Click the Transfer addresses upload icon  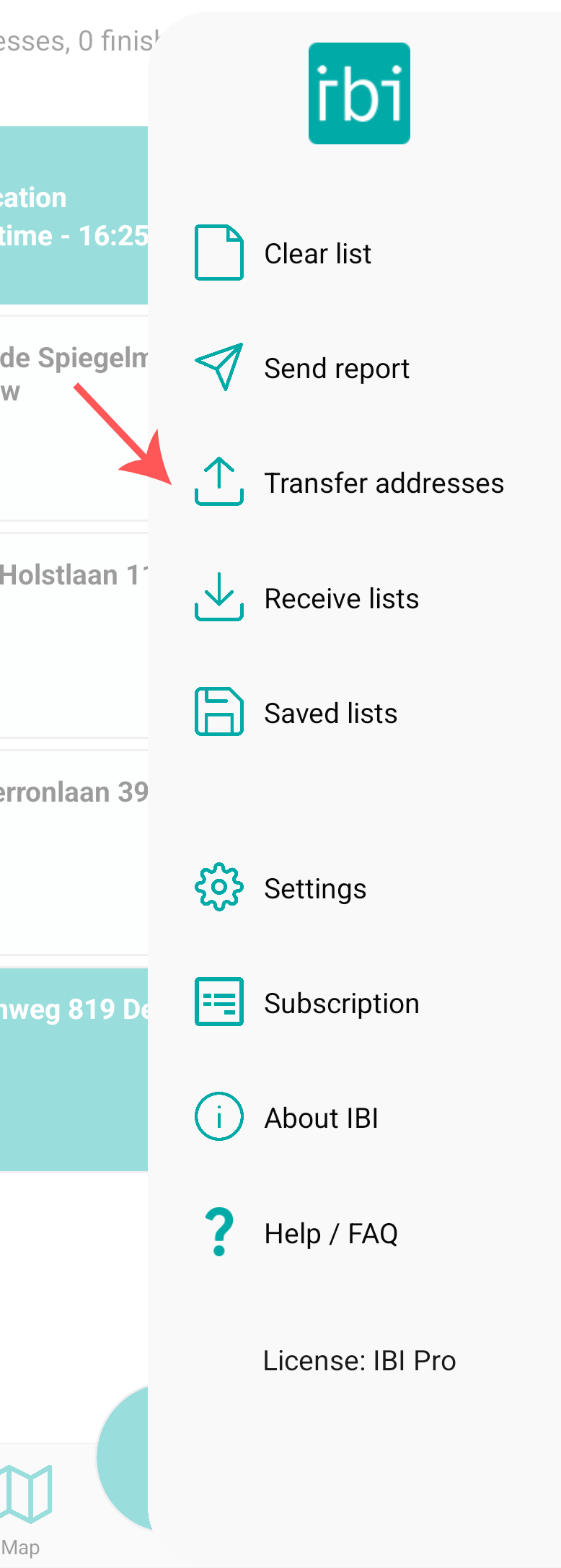point(218,483)
